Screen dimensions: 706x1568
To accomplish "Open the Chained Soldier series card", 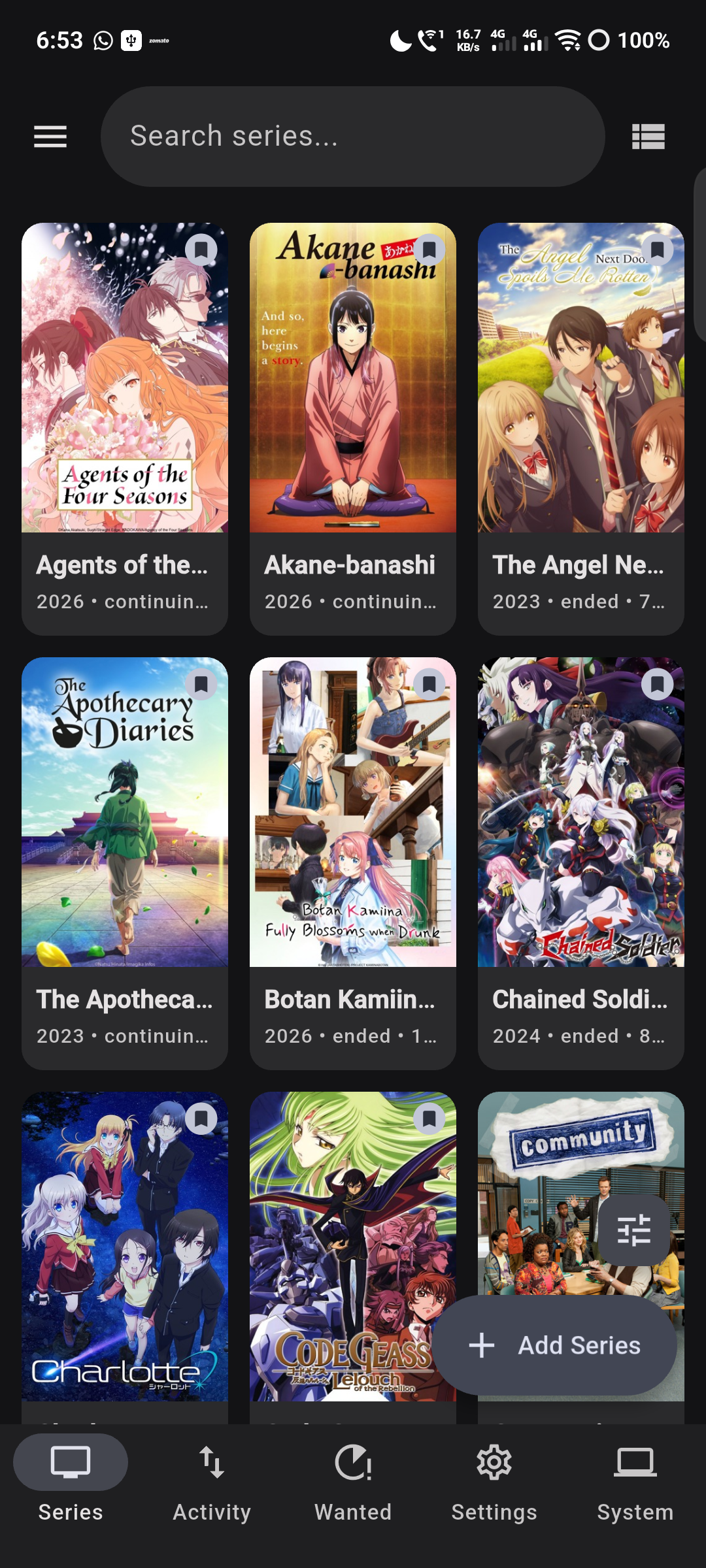I will click(x=581, y=864).
